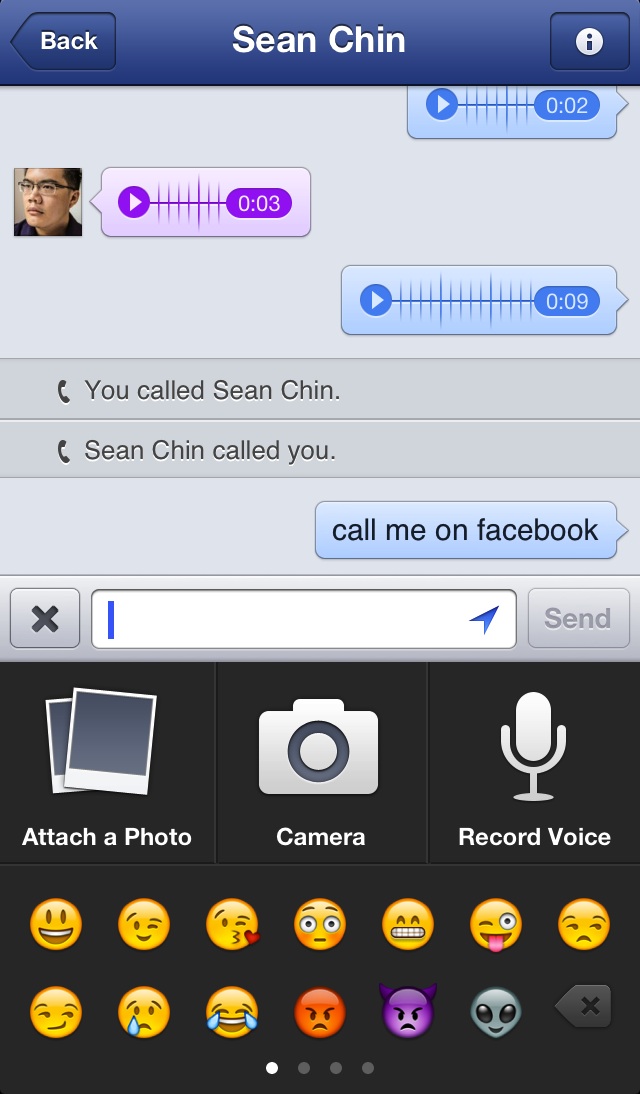Tap the location arrow in the text field
The height and width of the screenshot is (1094, 640).
pyautogui.click(x=484, y=619)
